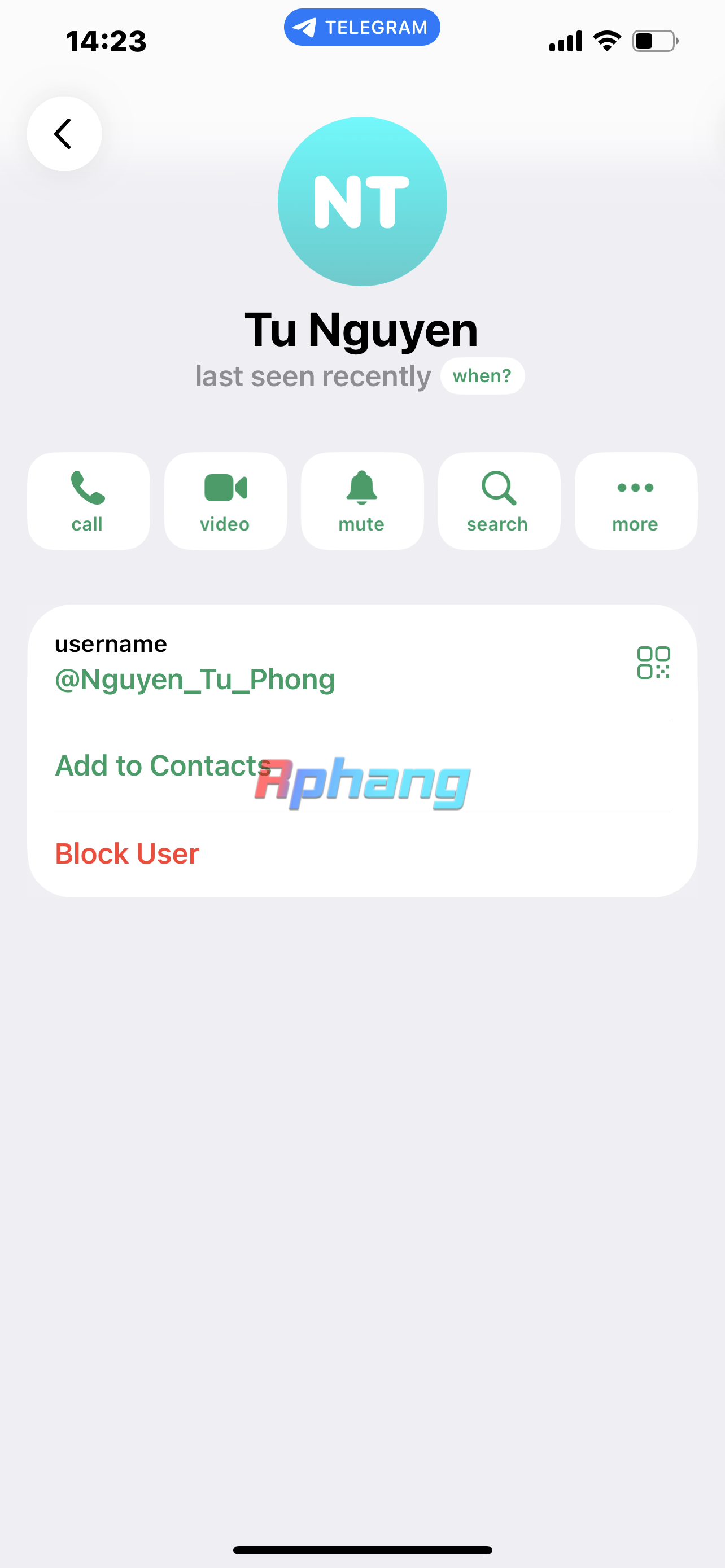Tap the "when?" last seen chip
Image resolution: width=725 pixels, height=1568 pixels.
tap(482, 375)
